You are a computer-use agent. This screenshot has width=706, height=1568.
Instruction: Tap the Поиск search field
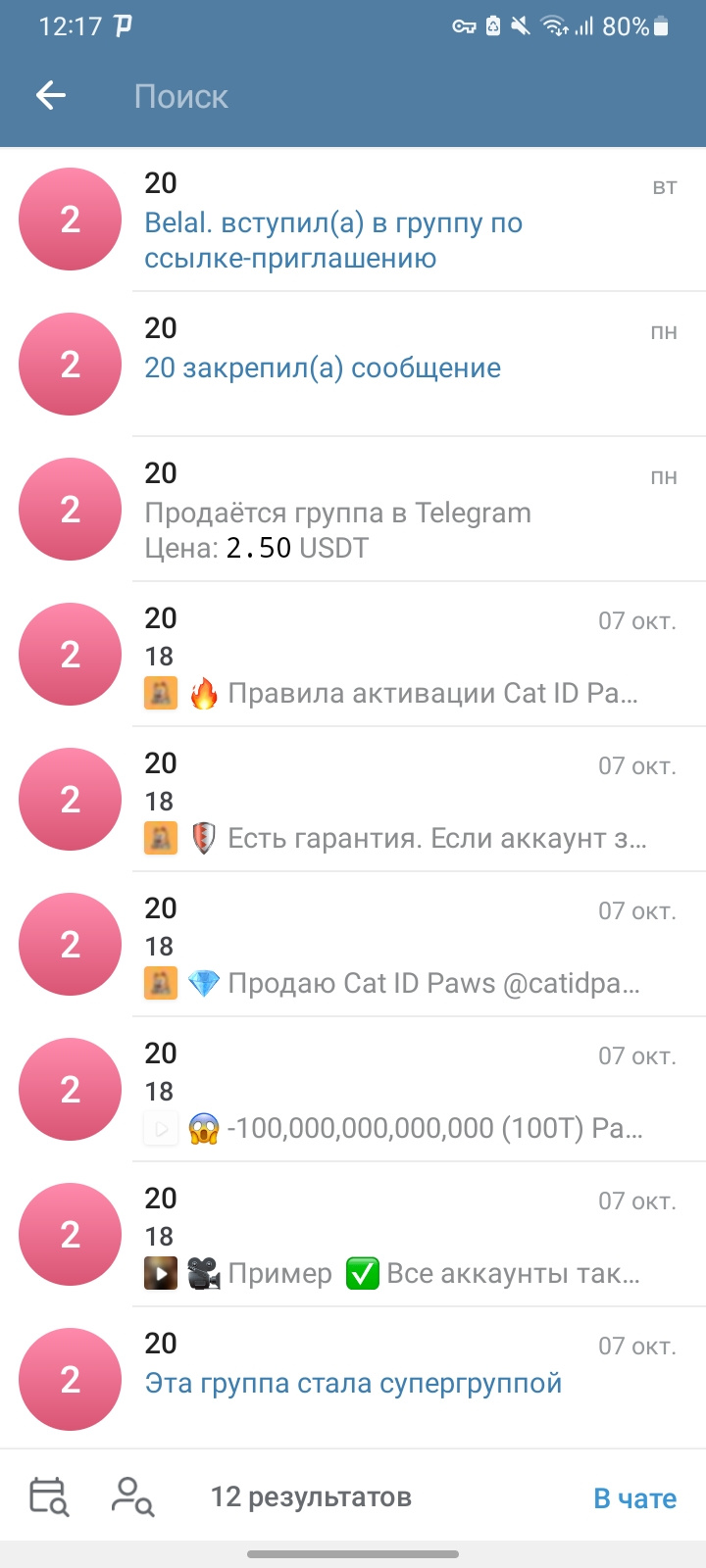pos(392,96)
